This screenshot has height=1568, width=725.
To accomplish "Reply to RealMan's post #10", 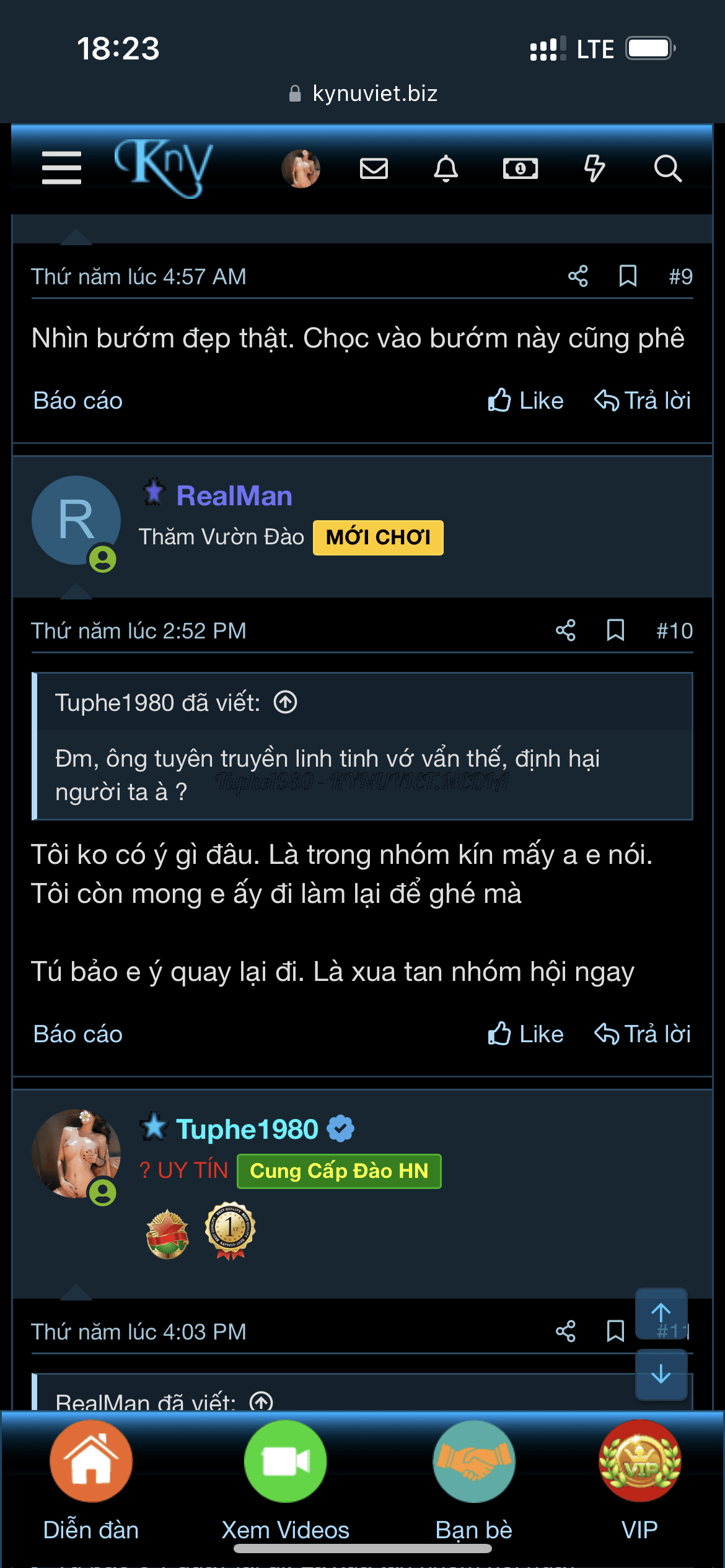I will pyautogui.click(x=643, y=1034).
